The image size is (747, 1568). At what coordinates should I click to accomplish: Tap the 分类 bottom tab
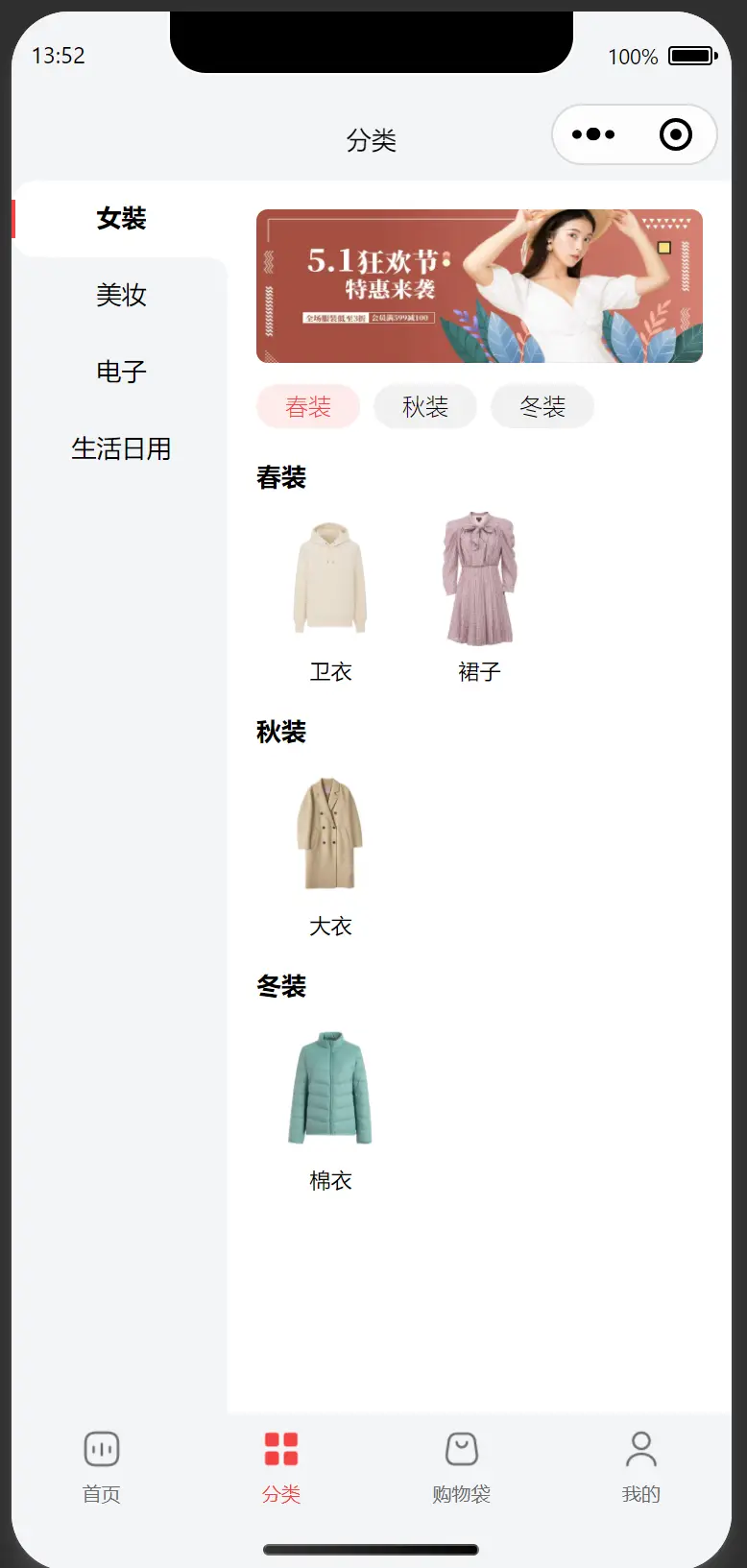tap(281, 1466)
